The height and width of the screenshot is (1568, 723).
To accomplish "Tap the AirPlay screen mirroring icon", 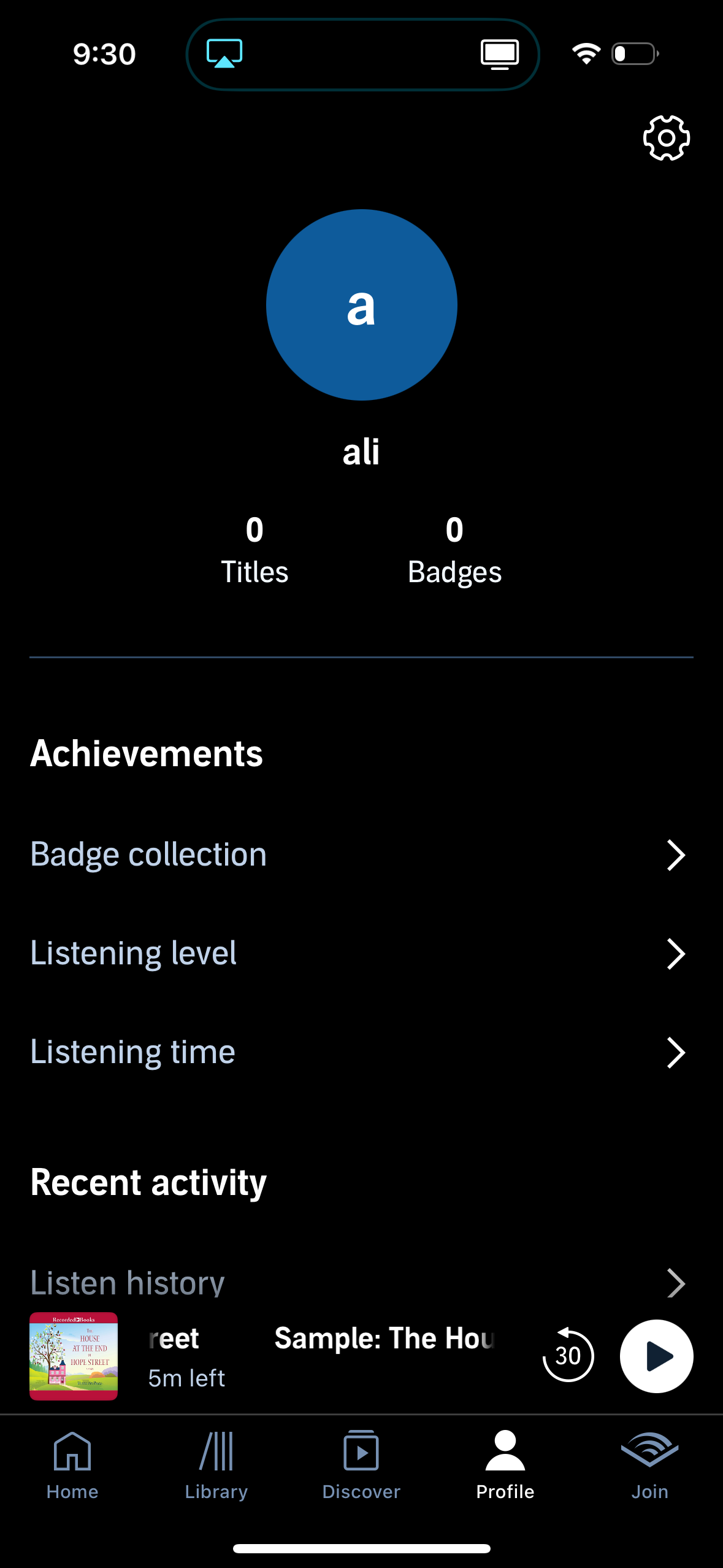I will click(224, 54).
